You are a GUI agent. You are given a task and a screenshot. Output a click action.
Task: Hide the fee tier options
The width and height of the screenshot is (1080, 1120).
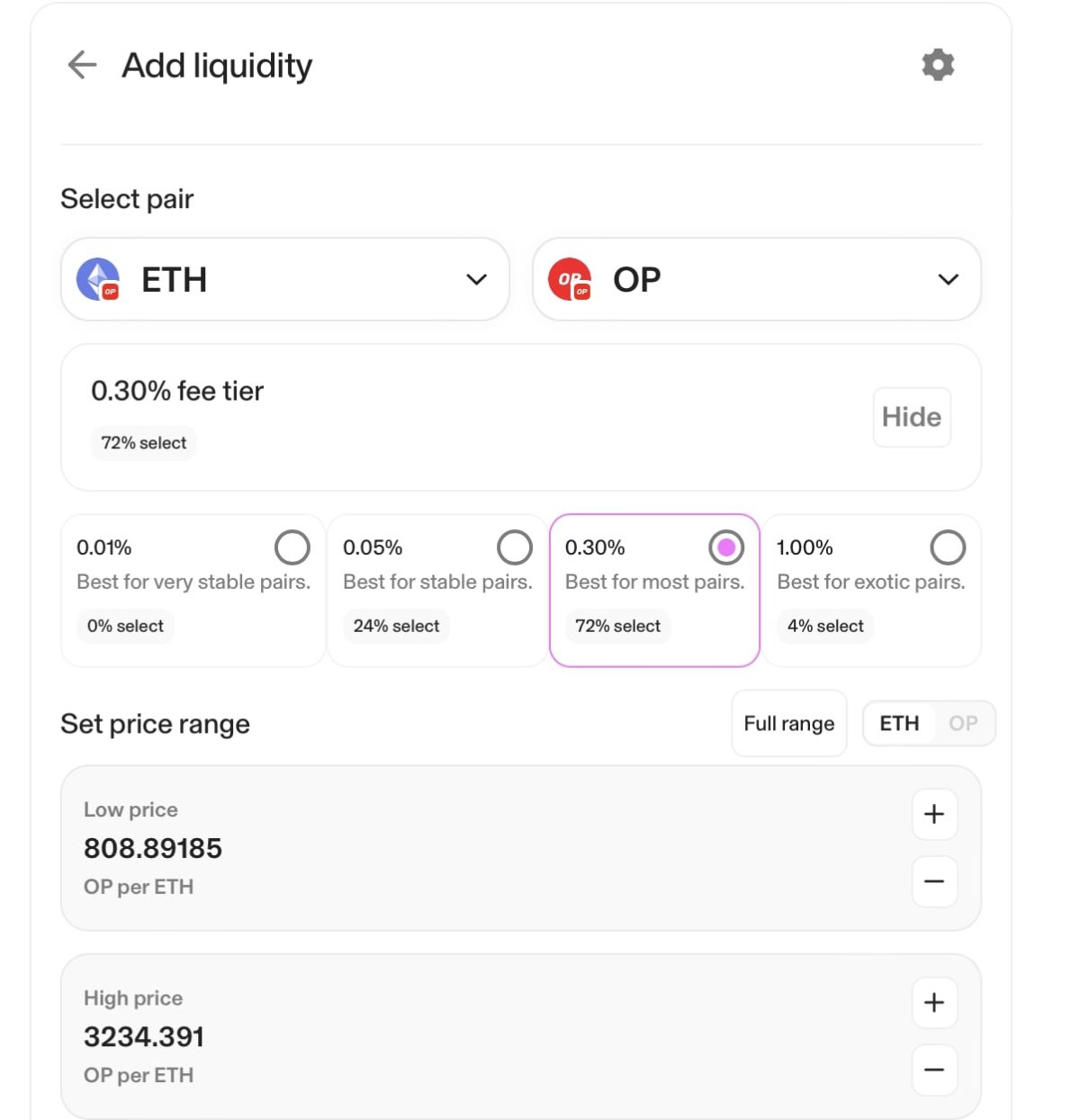pos(911,417)
